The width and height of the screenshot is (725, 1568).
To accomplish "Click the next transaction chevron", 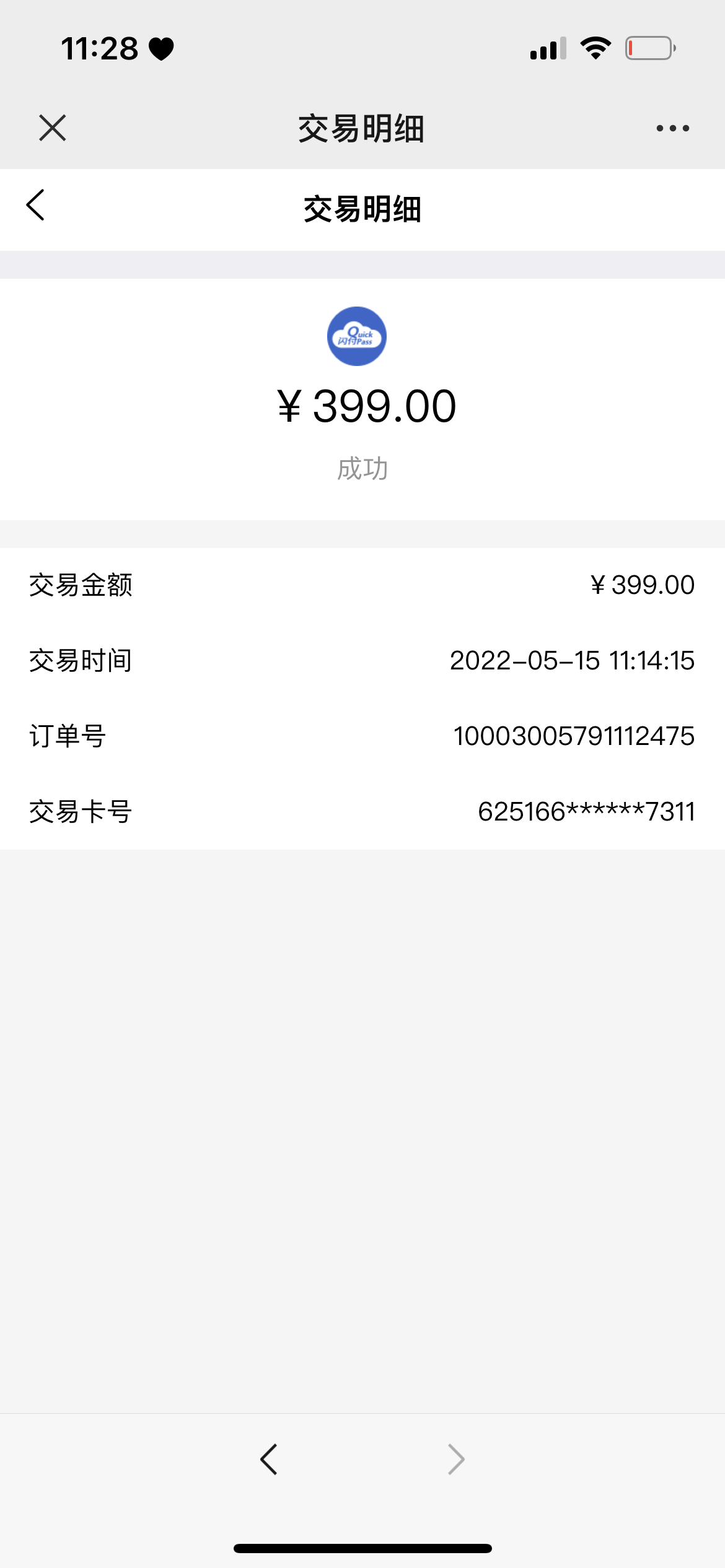I will [455, 1459].
